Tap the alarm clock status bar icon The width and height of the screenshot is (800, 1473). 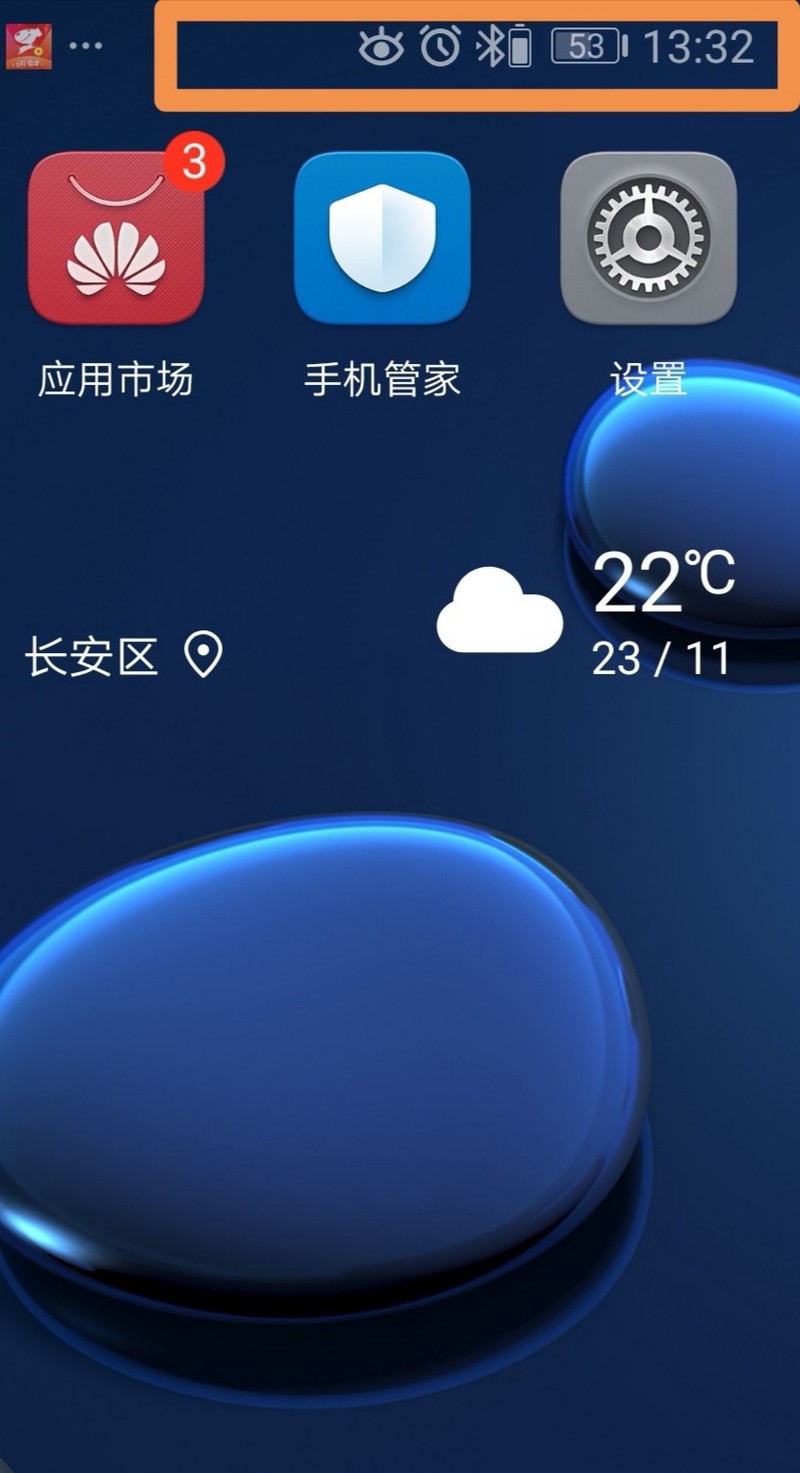coord(440,46)
